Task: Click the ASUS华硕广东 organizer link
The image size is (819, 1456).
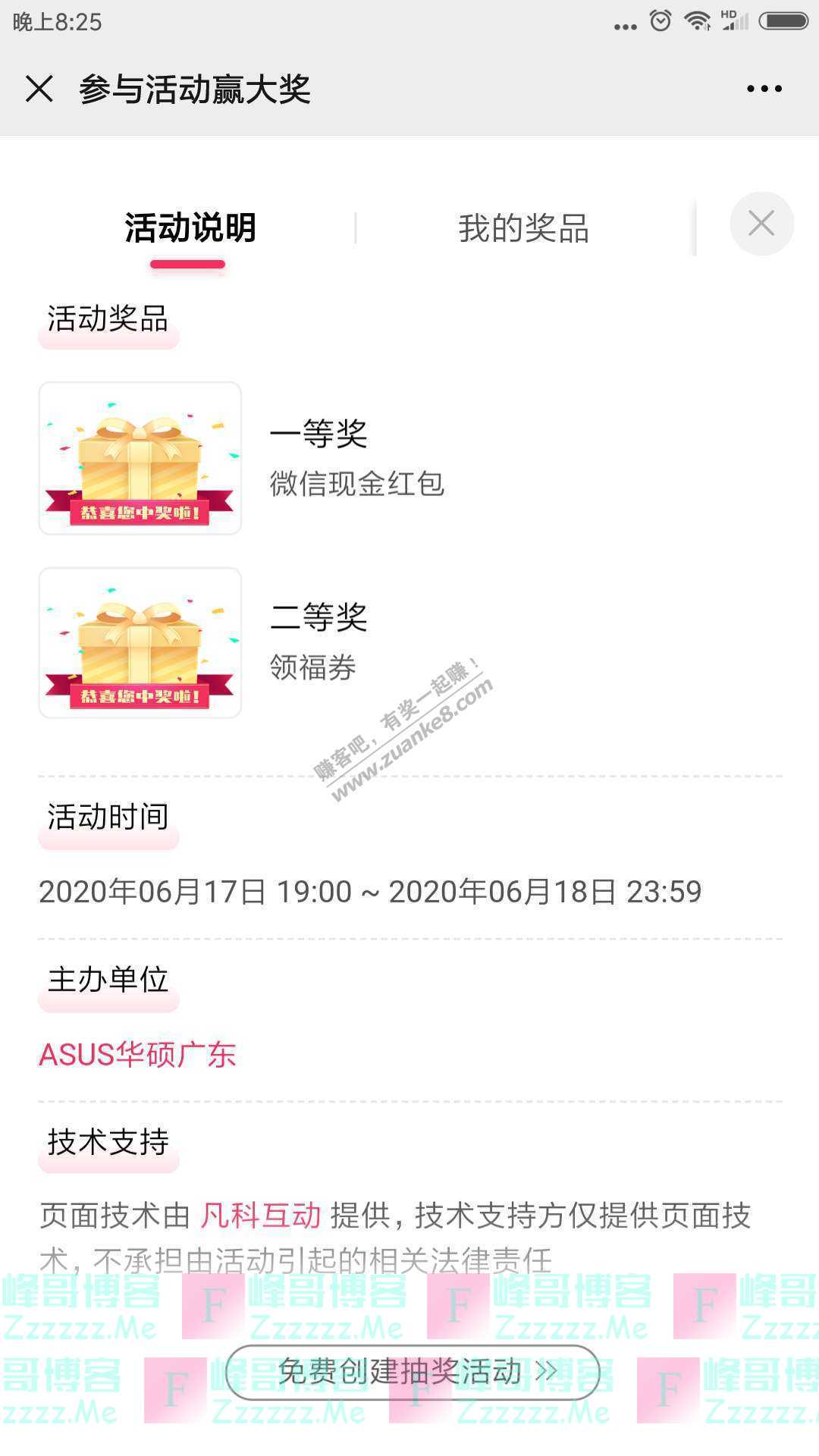Action: (136, 1055)
